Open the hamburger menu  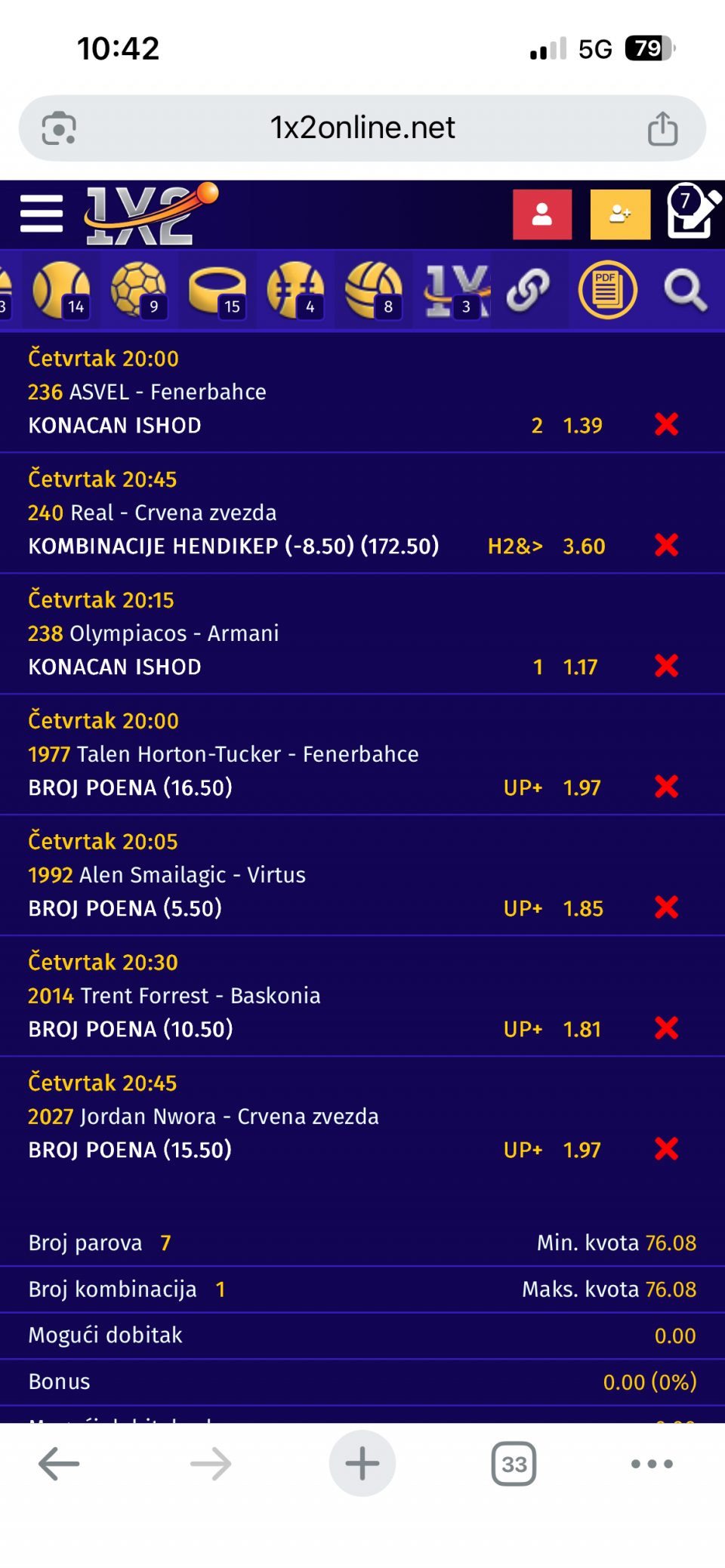pyautogui.click(x=42, y=214)
